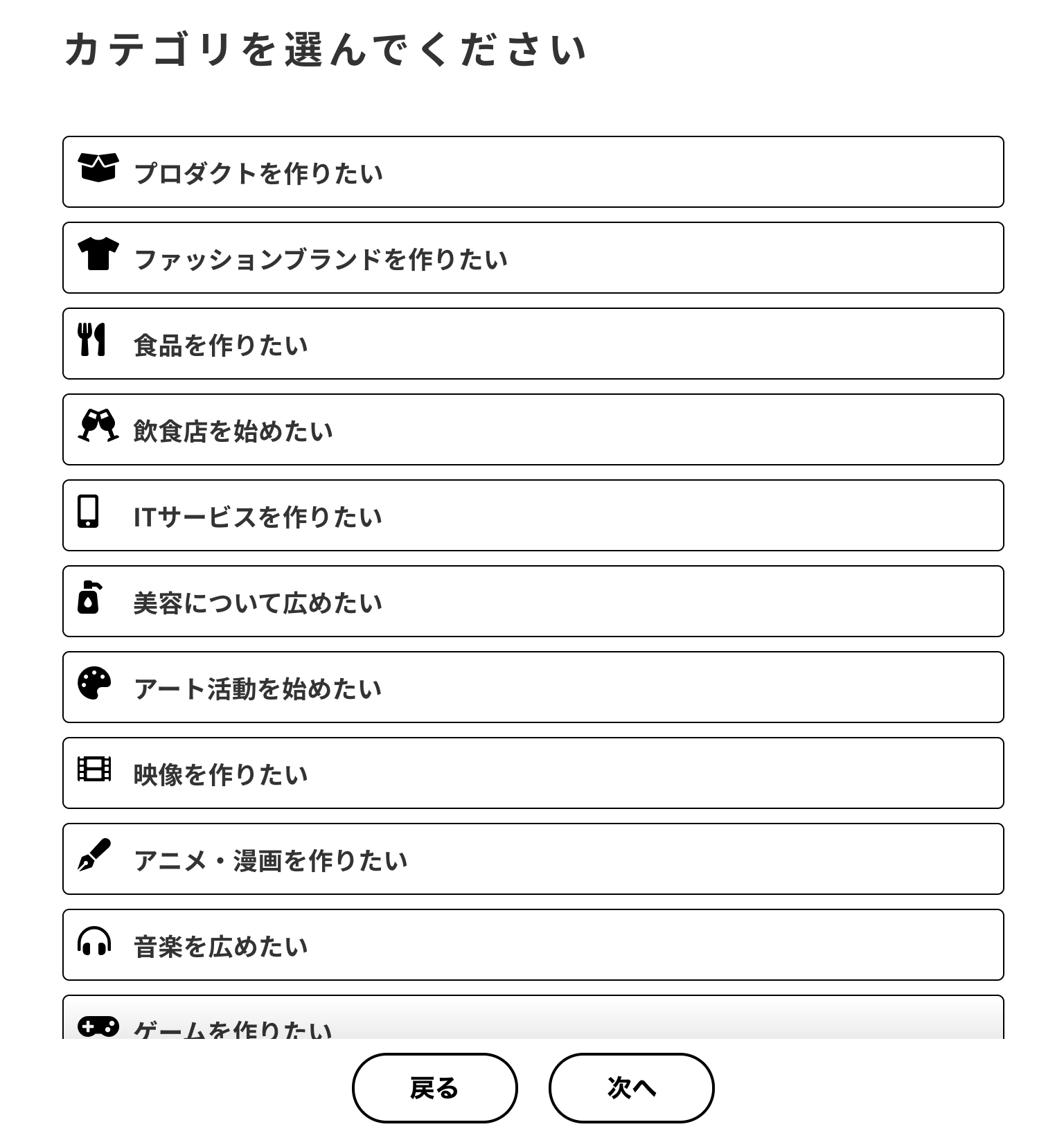Screen dimensions: 1064x1147
Task: Select the 美容について広めたい category
Action: click(532, 601)
